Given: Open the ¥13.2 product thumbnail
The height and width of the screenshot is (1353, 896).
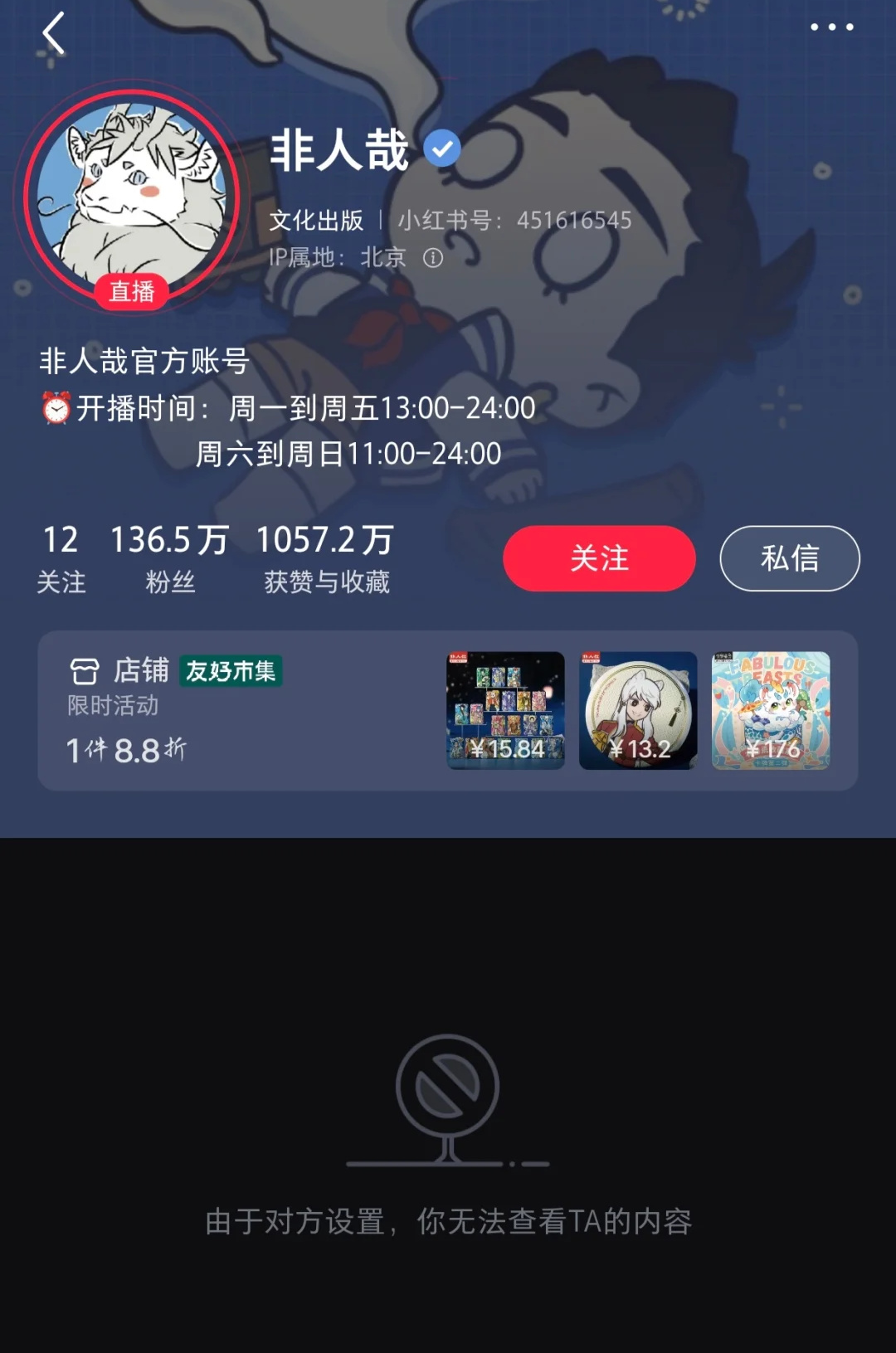Looking at the screenshot, I should [638, 710].
